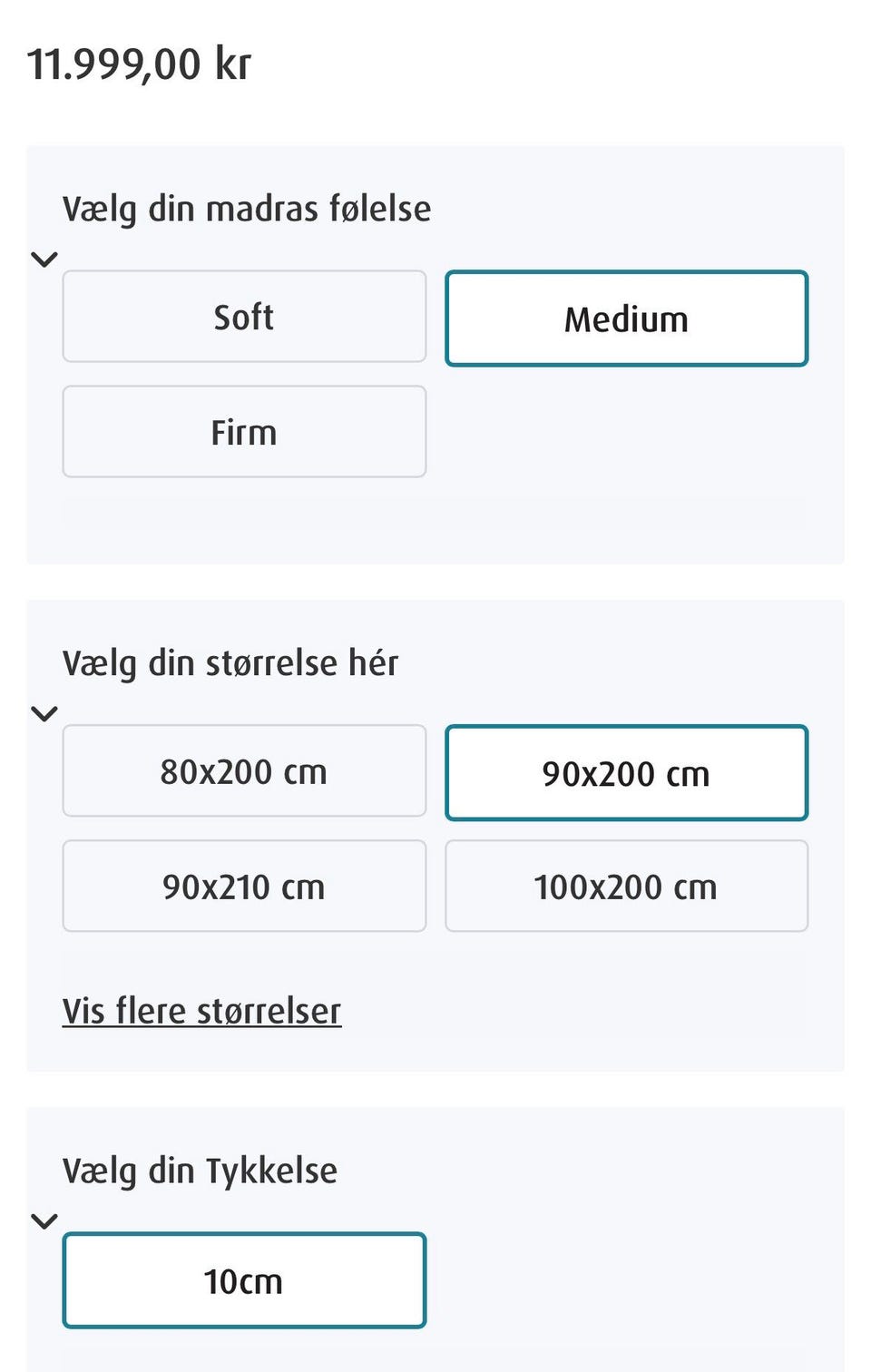
Task: Toggle the 10cm thickness selection
Action: click(x=243, y=1280)
